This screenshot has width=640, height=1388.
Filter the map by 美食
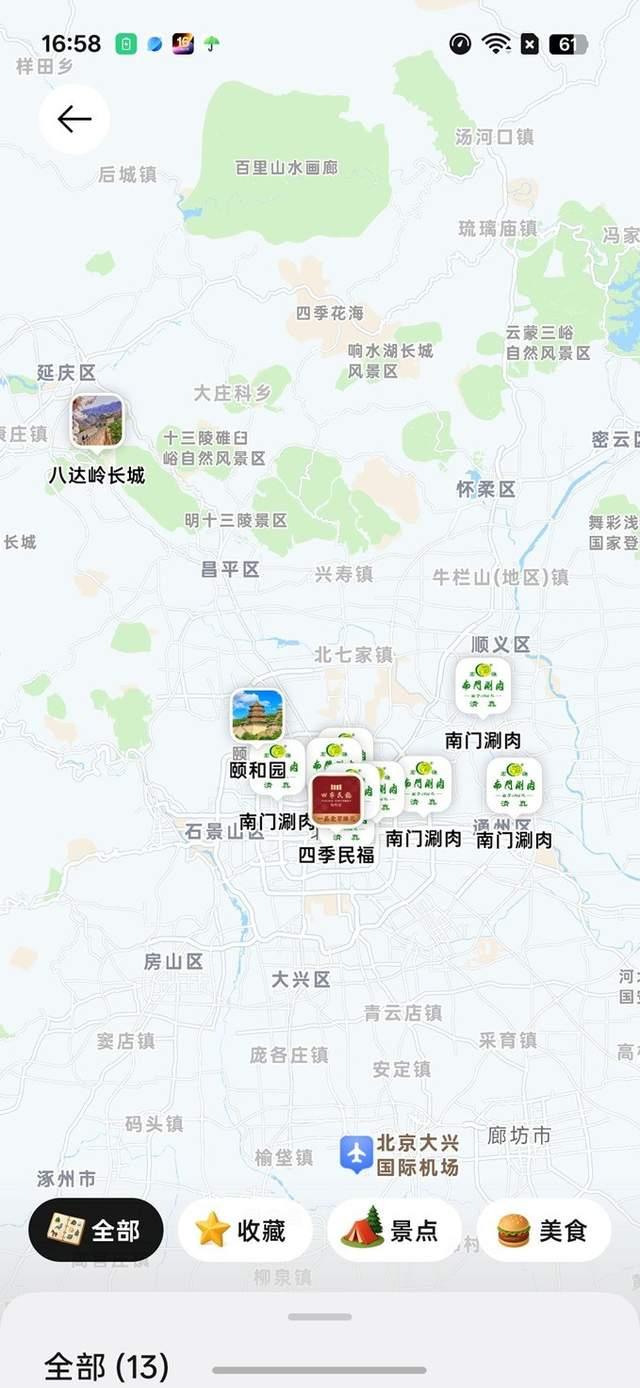pos(543,1230)
